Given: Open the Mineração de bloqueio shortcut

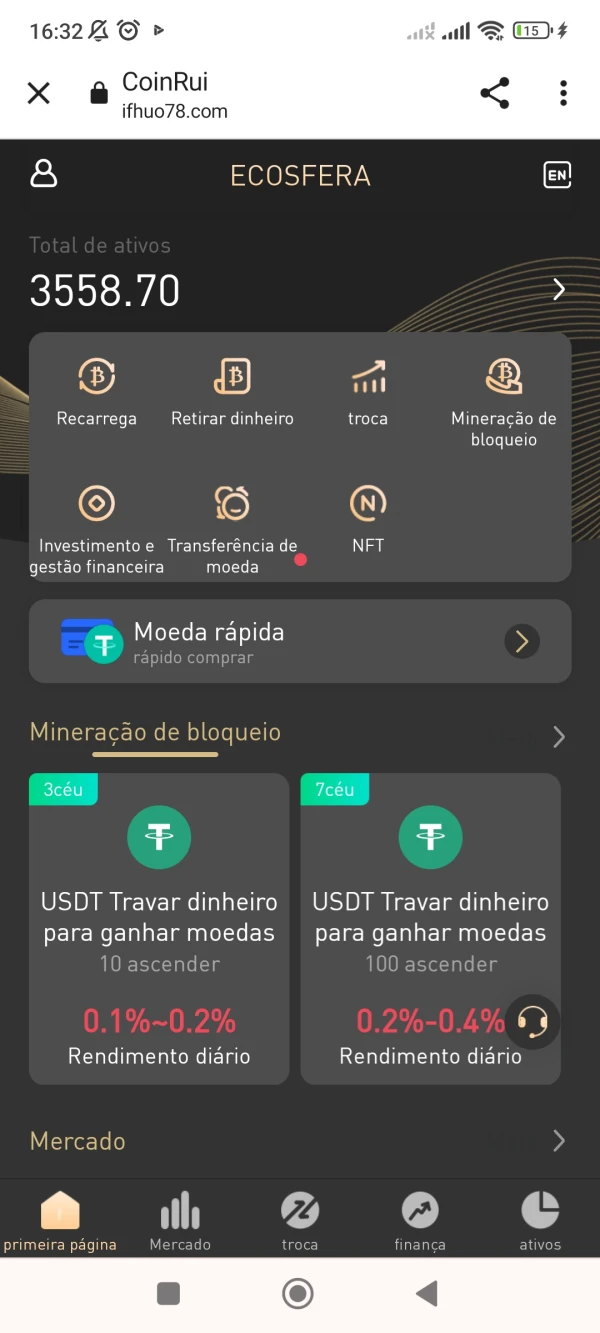Looking at the screenshot, I should (504, 400).
